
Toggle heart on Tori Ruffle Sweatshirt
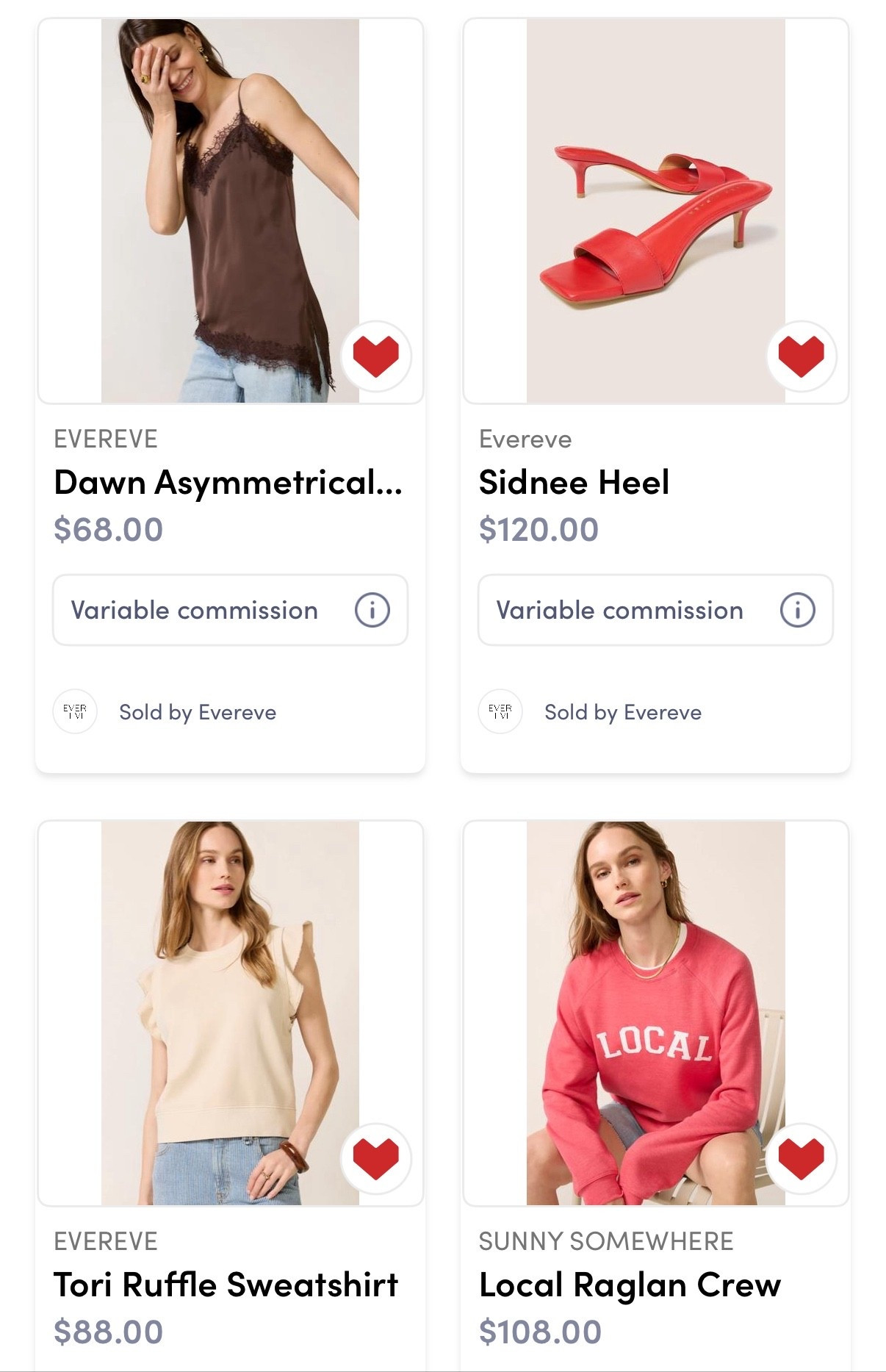(375, 1158)
